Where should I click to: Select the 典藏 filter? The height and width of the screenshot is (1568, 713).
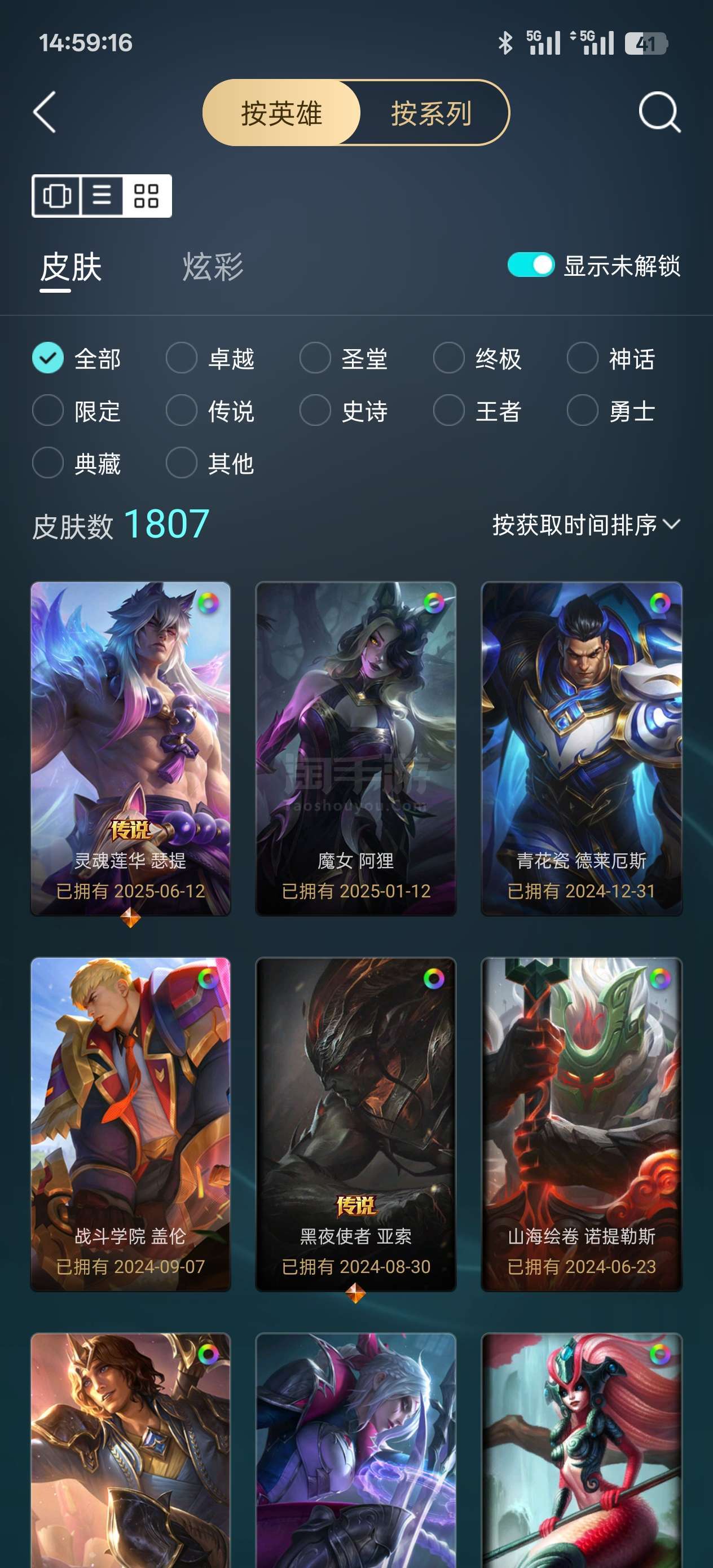(x=77, y=463)
